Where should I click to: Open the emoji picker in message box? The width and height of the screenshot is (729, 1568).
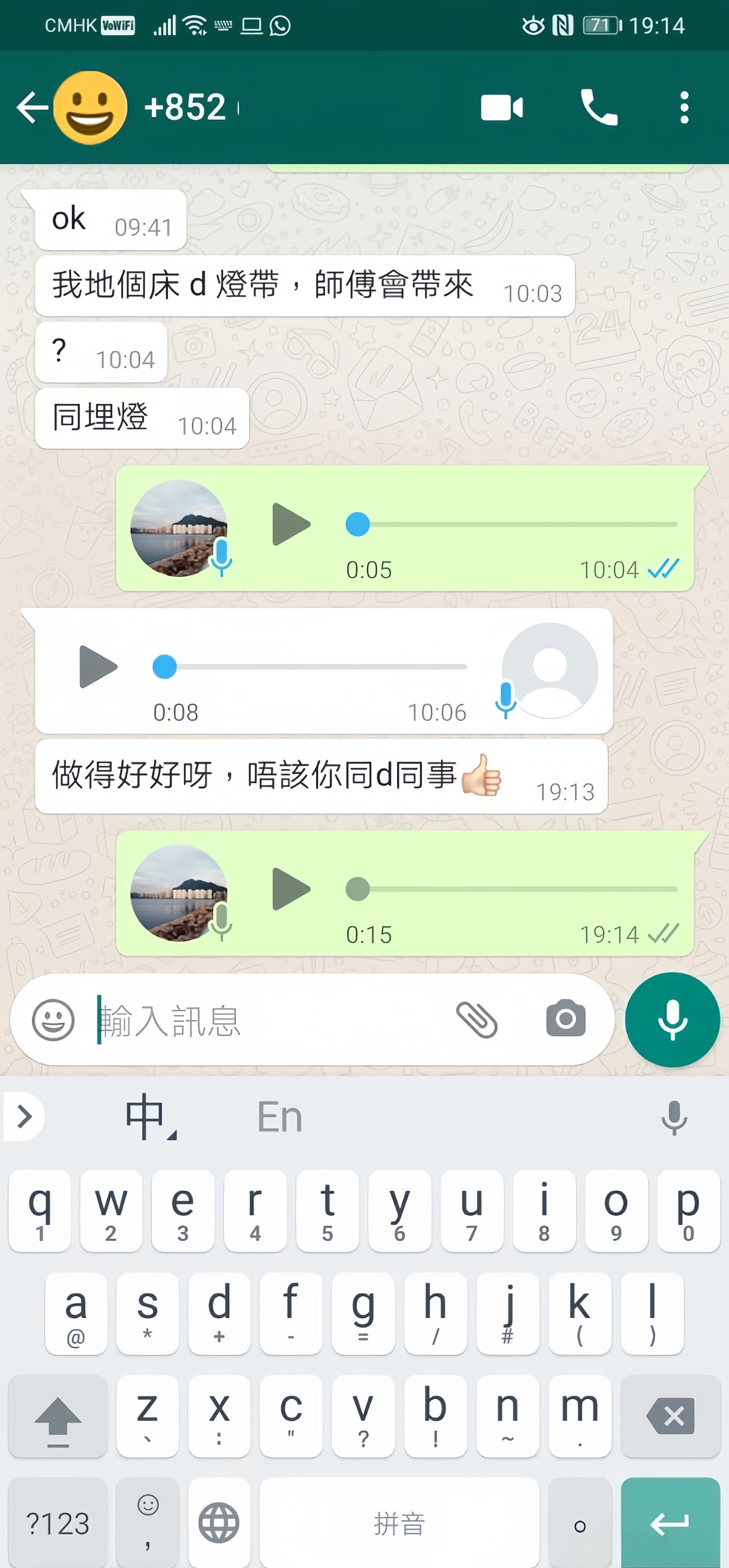[x=53, y=1020]
